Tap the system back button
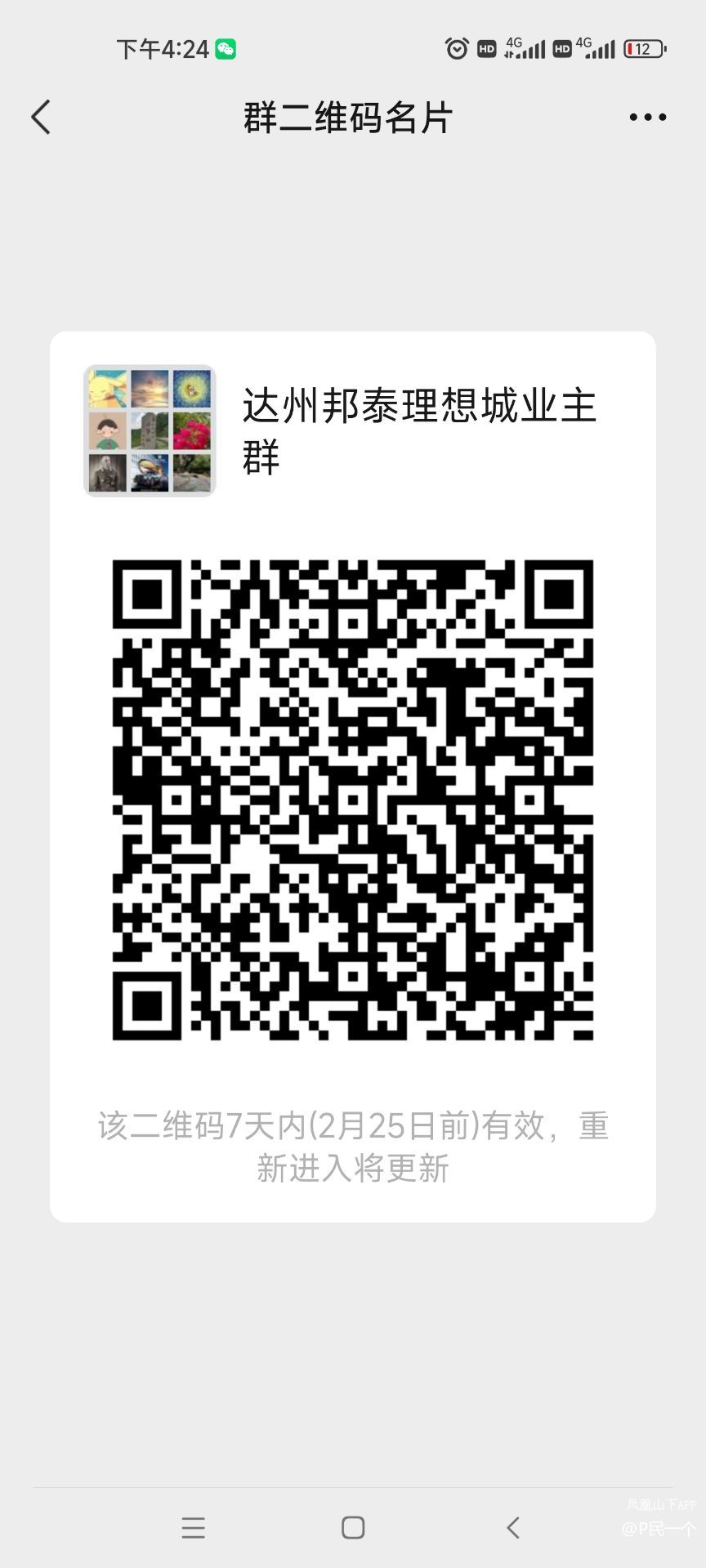This screenshot has height=1568, width=706. click(513, 1527)
